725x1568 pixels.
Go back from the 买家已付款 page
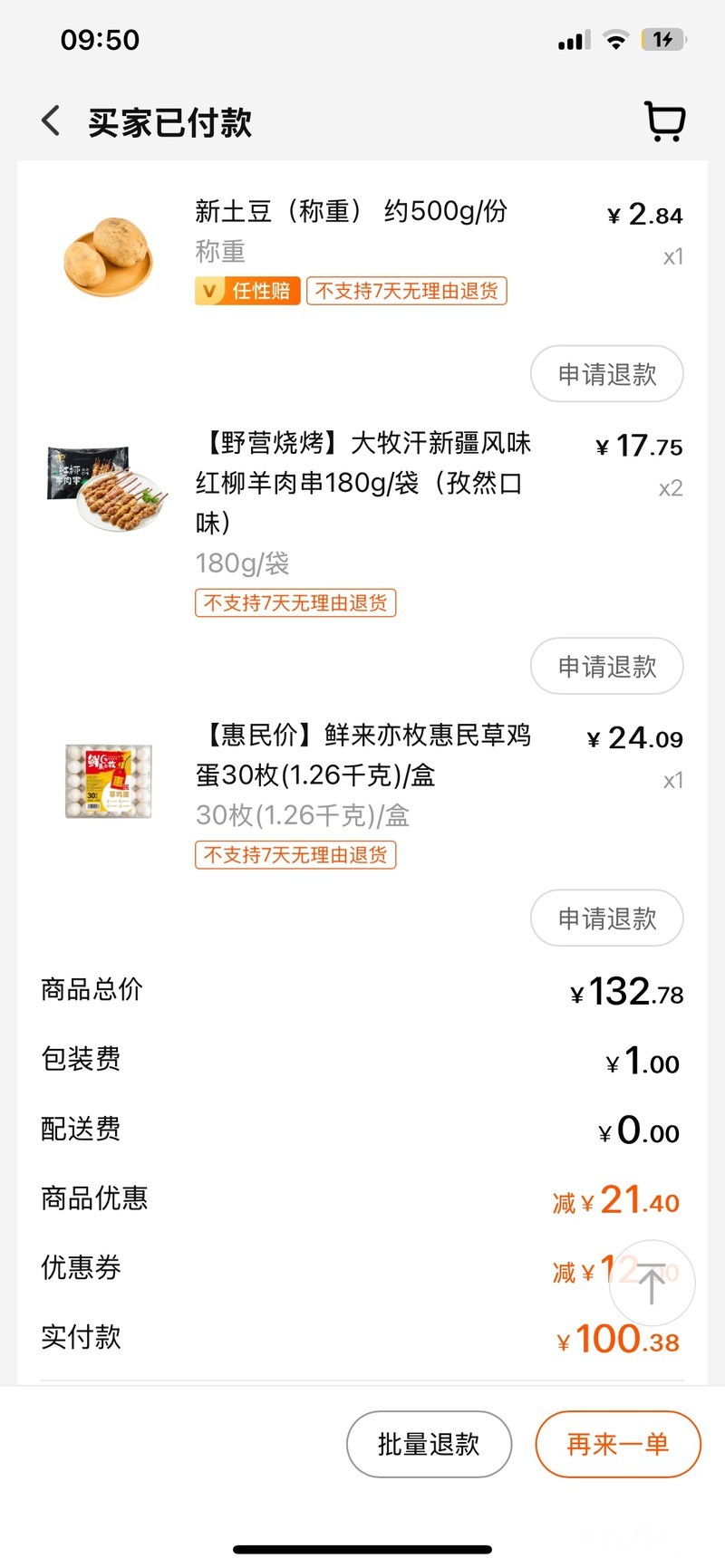pos(52,121)
